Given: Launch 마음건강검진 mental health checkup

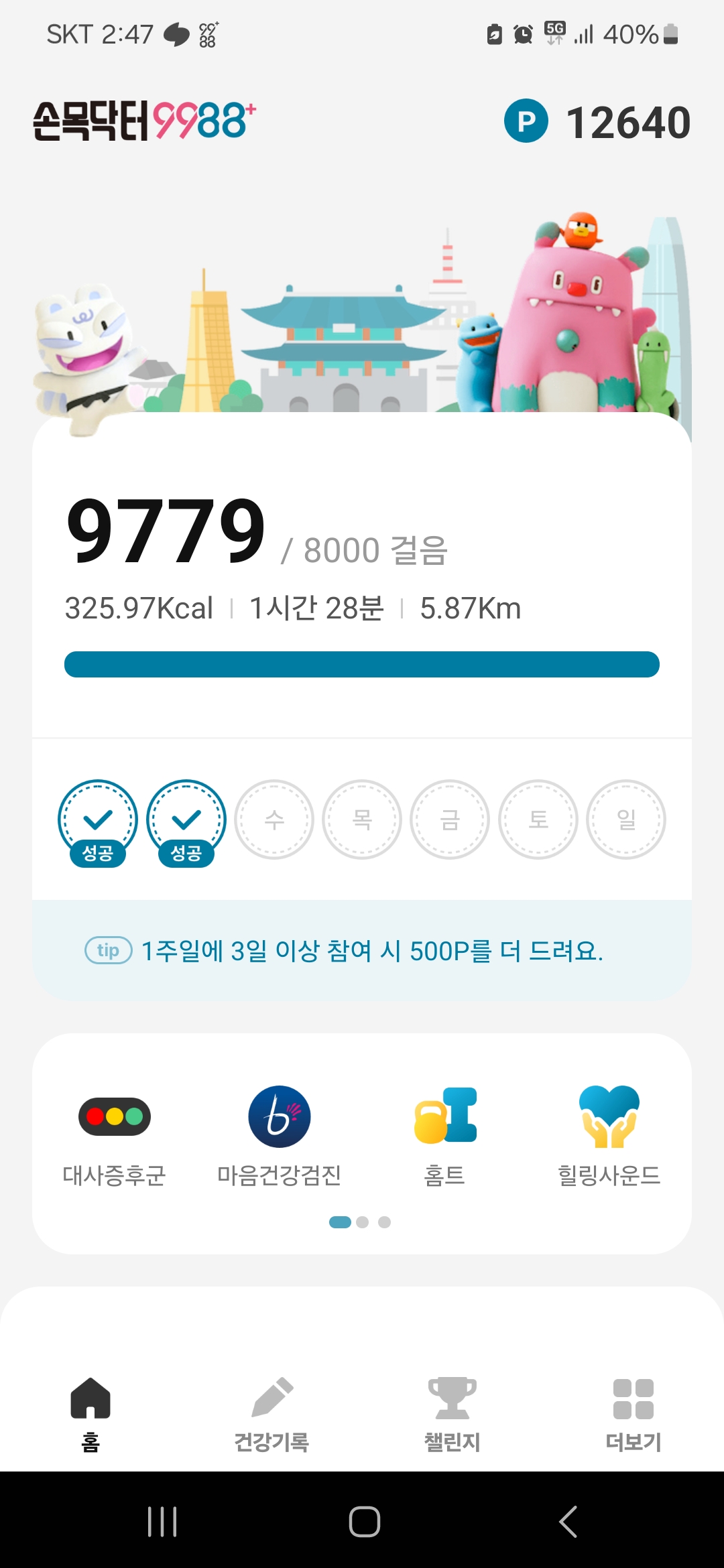Looking at the screenshot, I should point(280,1135).
